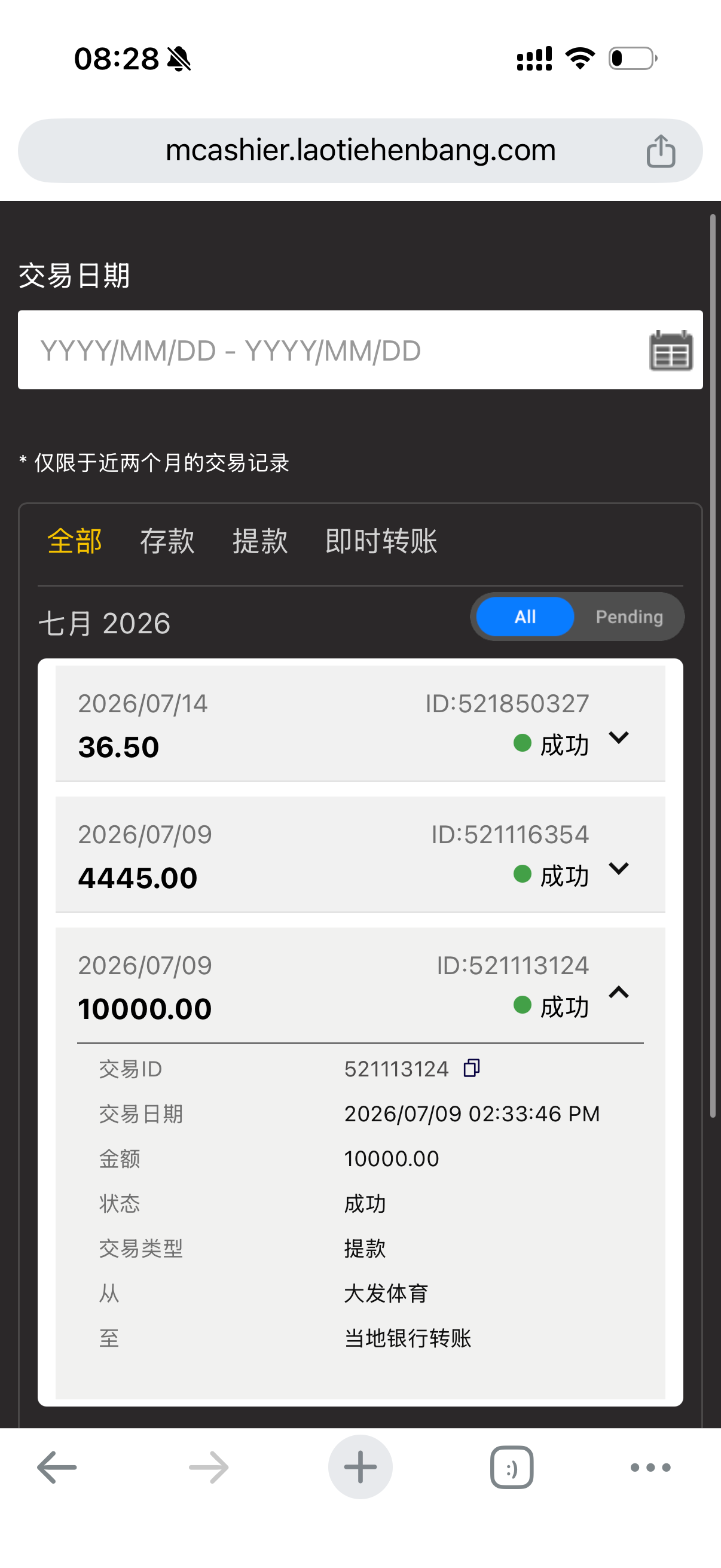Open the calendar date picker icon
This screenshot has width=721, height=1568.
[x=671, y=350]
